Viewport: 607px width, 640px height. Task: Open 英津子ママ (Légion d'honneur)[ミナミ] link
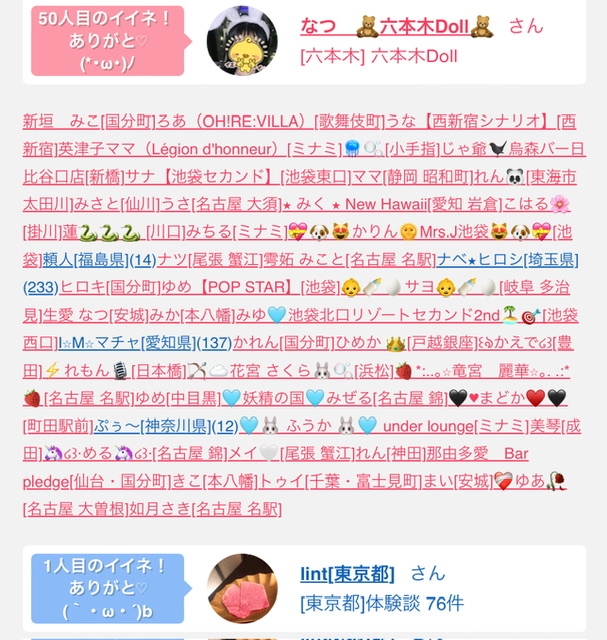(200, 149)
